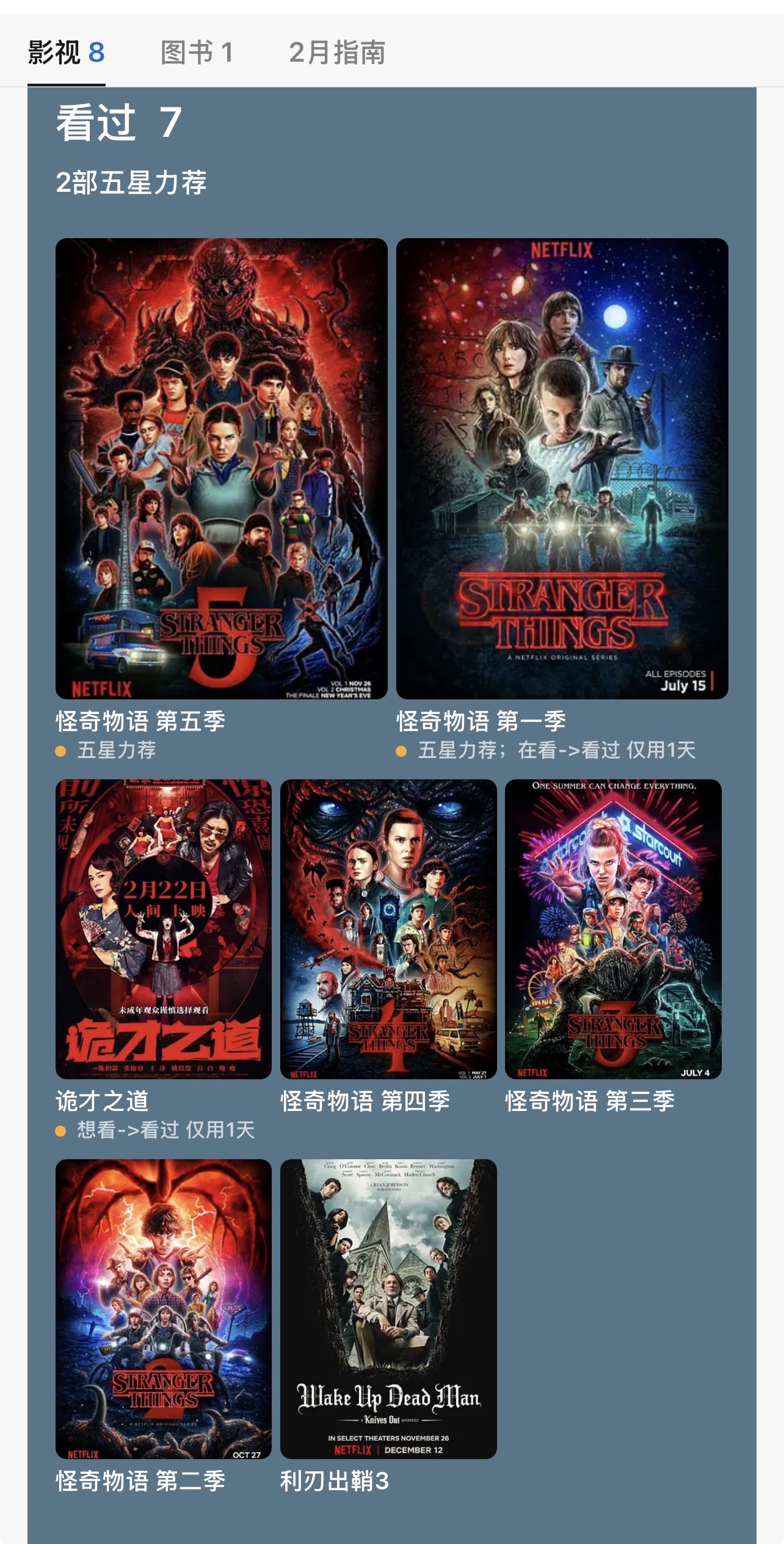Select 怪奇物语 第四季 poster
The width and height of the screenshot is (784, 1544).
[388, 929]
